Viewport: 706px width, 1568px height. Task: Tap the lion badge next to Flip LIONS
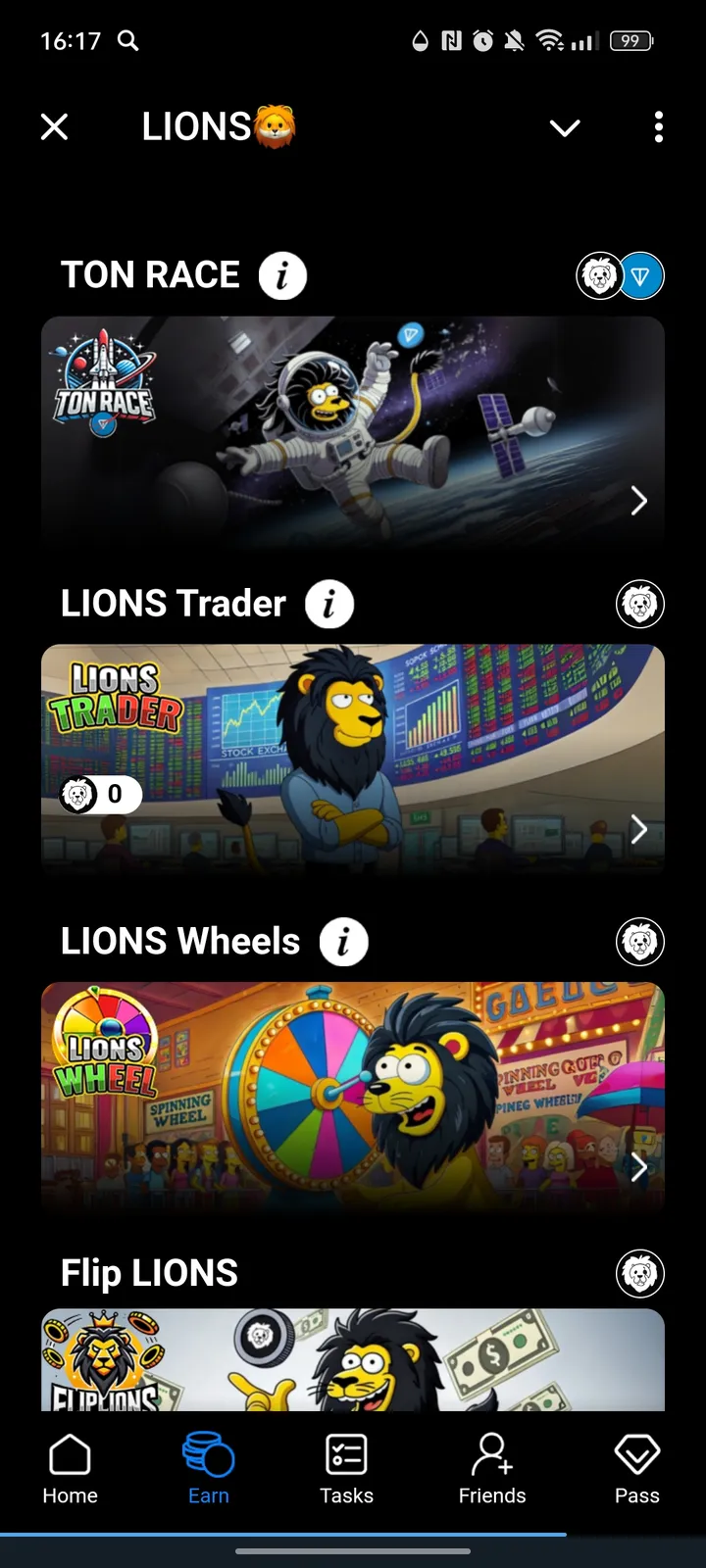pyautogui.click(x=639, y=1273)
